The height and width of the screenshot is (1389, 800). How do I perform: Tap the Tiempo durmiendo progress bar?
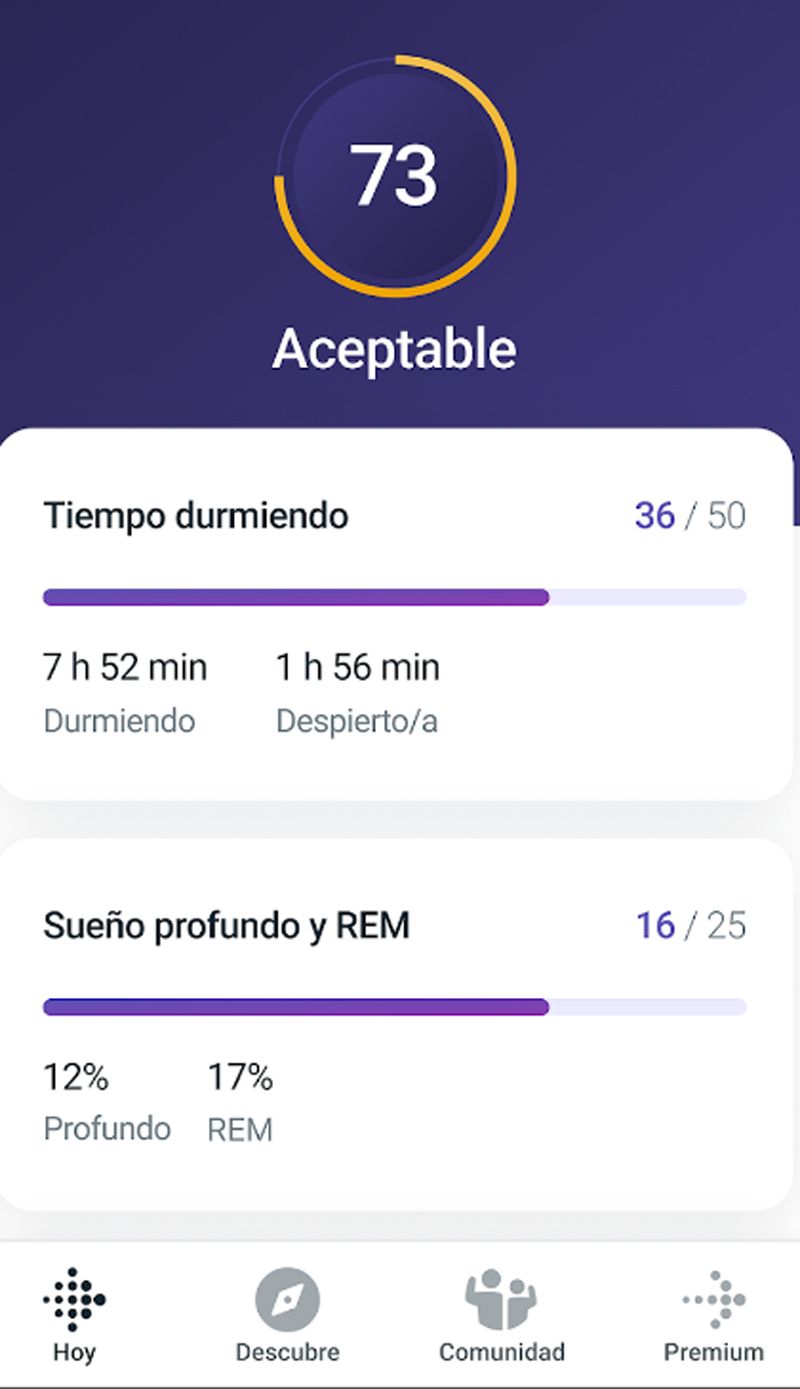(396, 597)
